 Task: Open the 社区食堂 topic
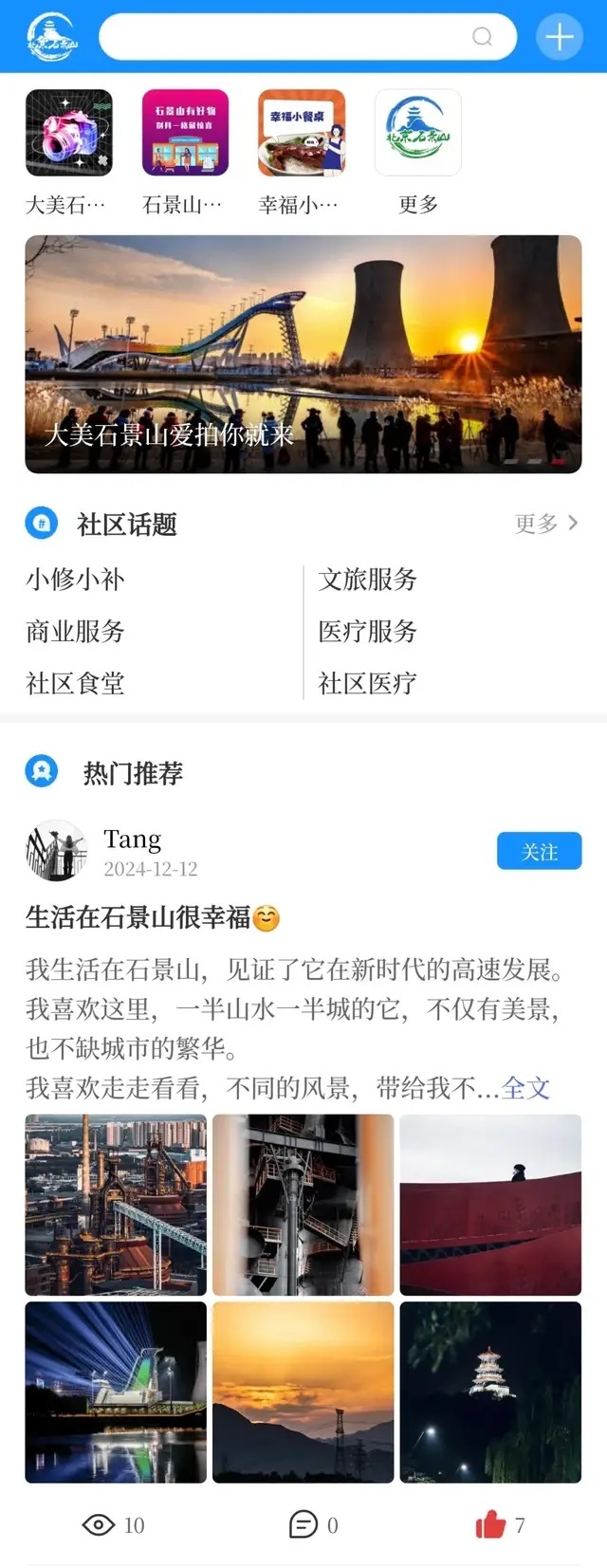tap(76, 684)
